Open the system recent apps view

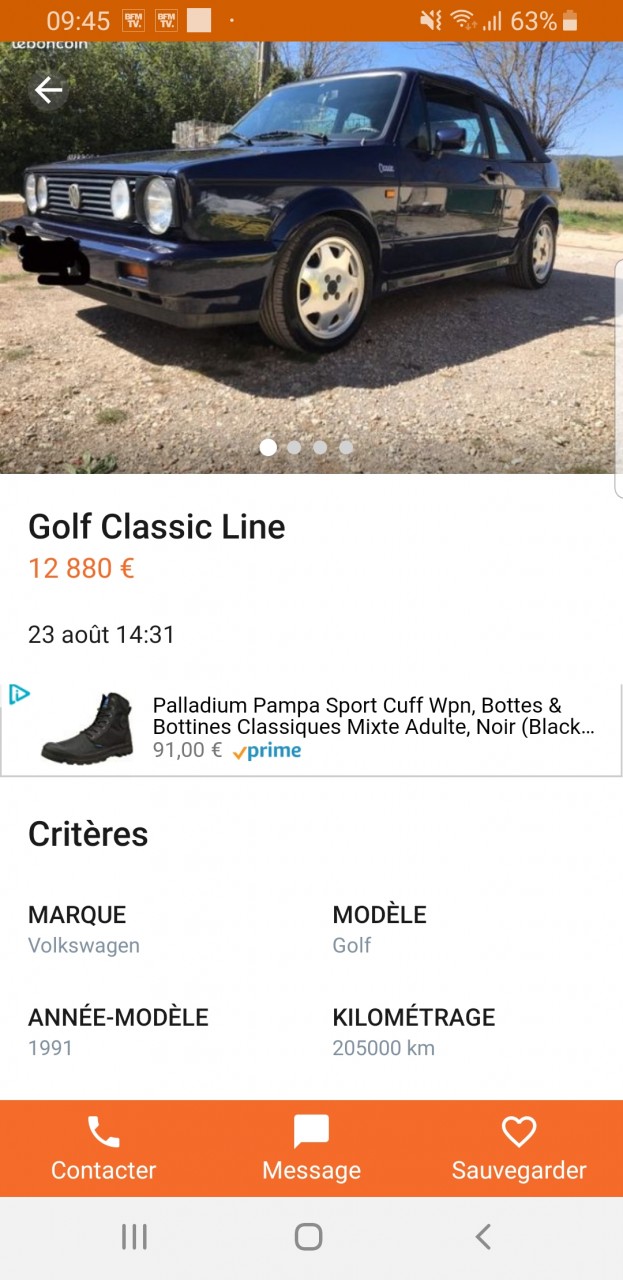point(134,1237)
